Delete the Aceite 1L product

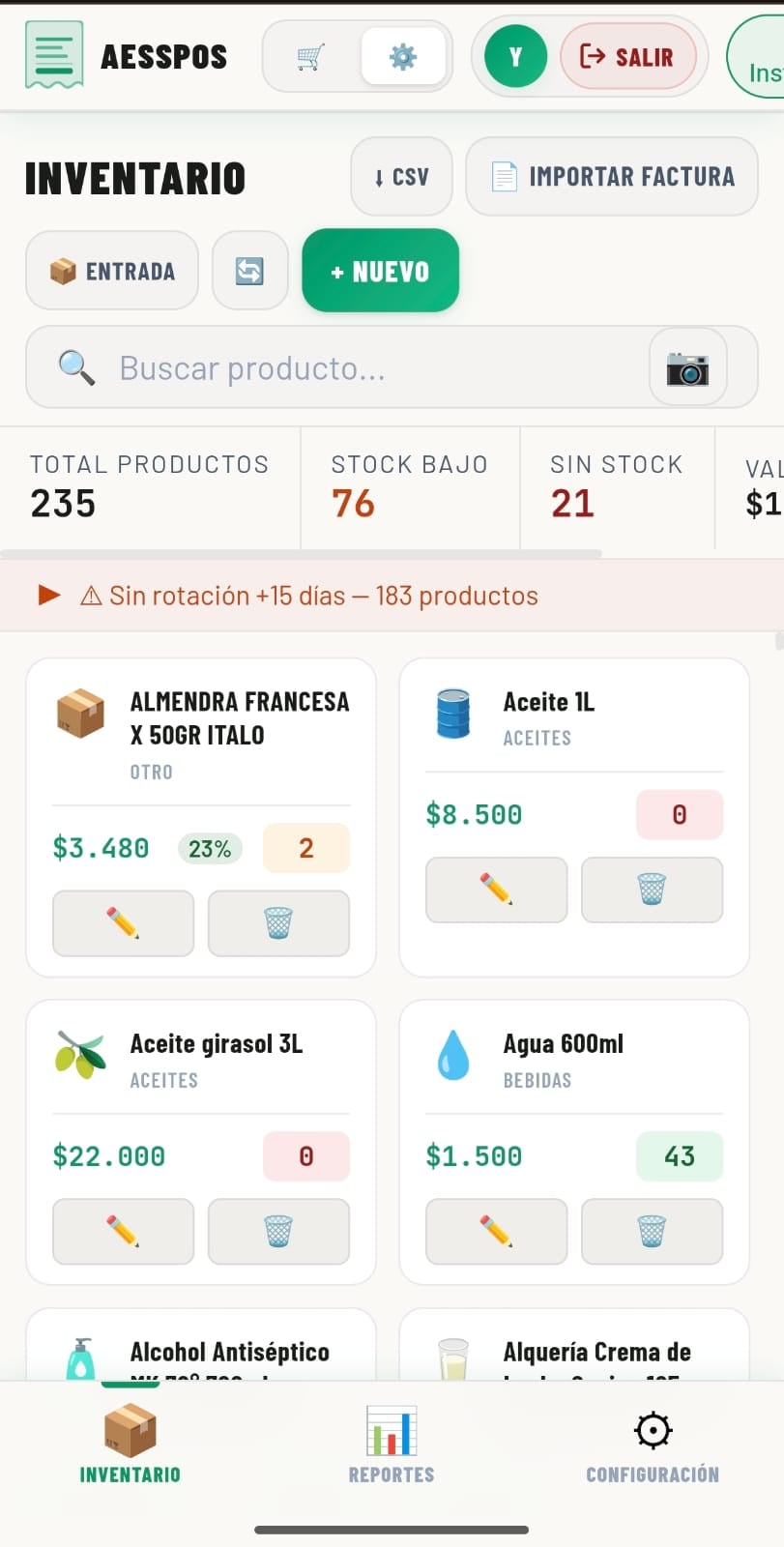click(x=652, y=890)
